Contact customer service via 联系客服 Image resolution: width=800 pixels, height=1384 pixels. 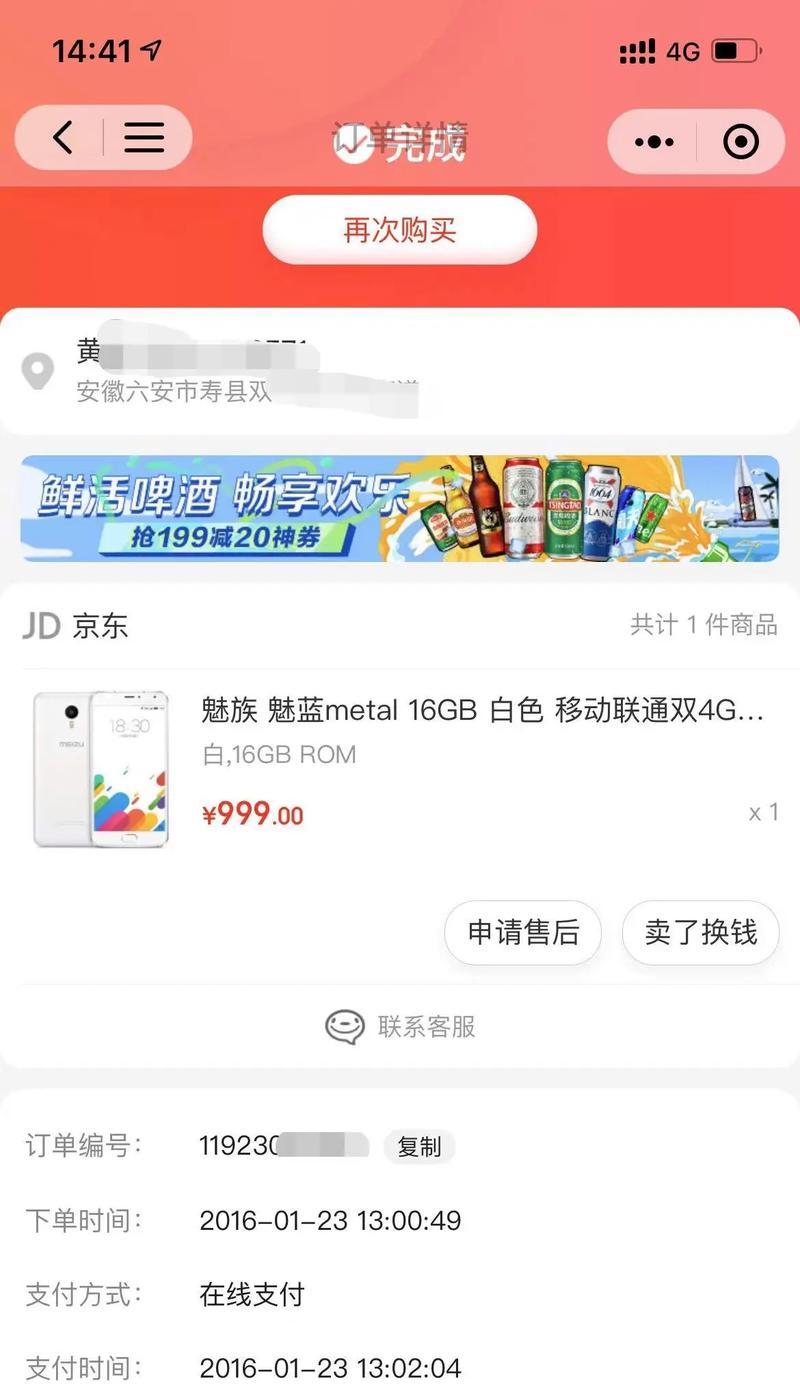(400, 1027)
